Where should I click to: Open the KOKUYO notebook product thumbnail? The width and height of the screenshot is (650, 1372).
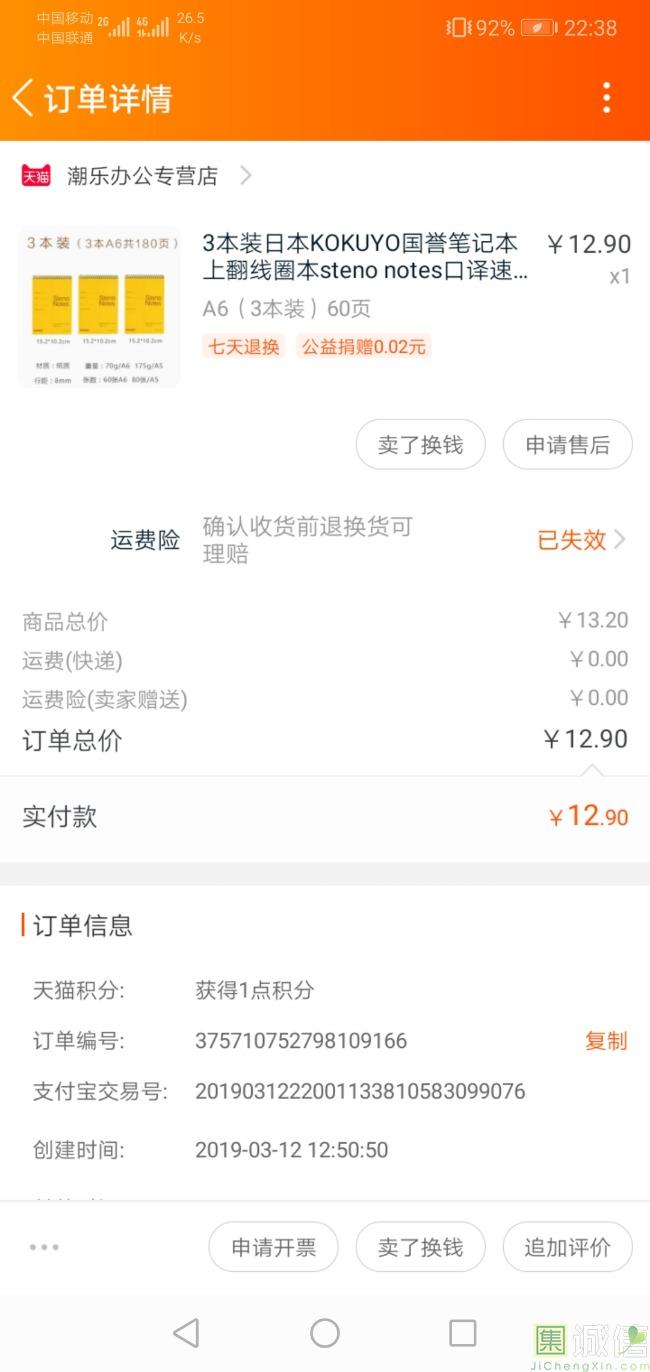coord(99,307)
